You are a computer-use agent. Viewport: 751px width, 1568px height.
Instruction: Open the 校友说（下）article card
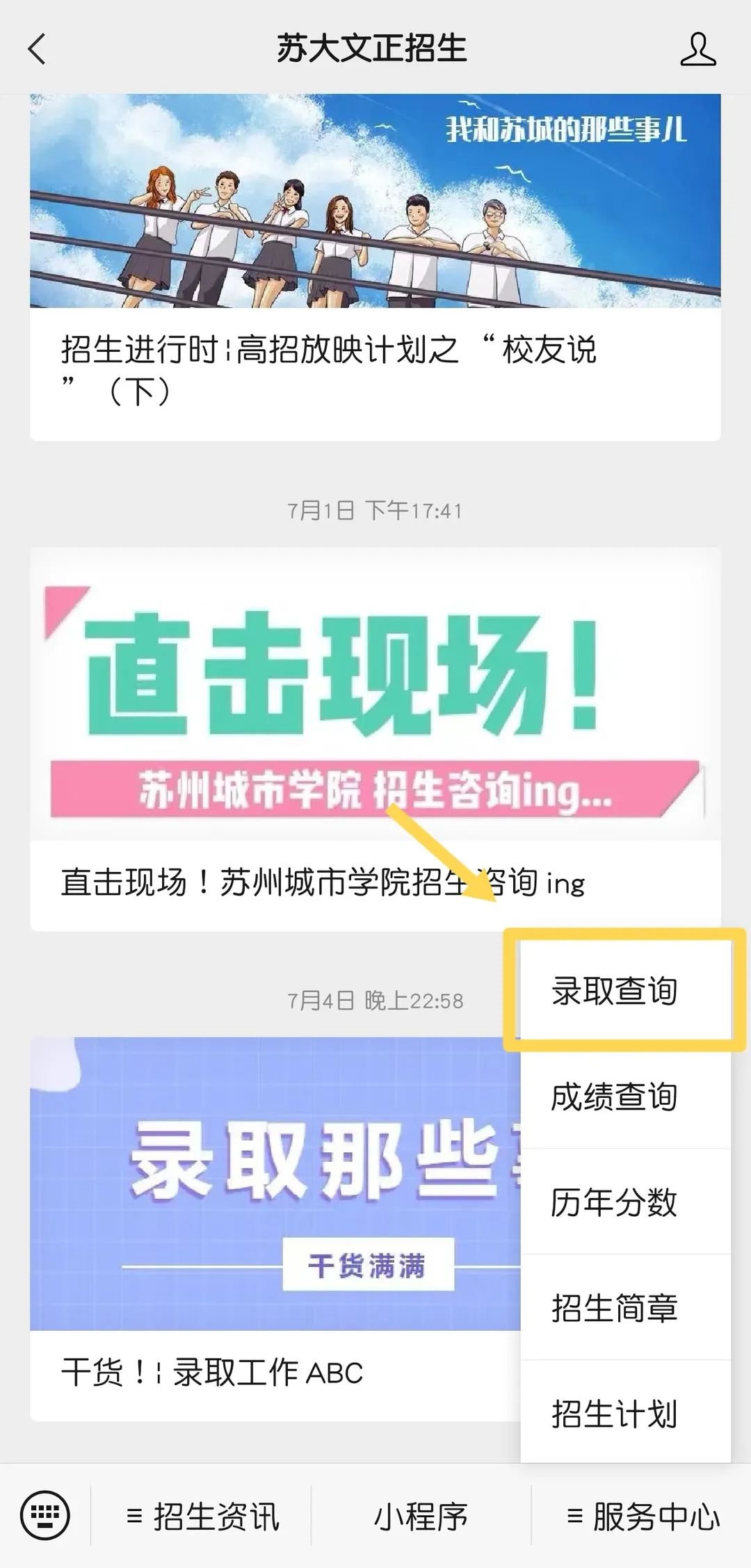click(x=375, y=268)
